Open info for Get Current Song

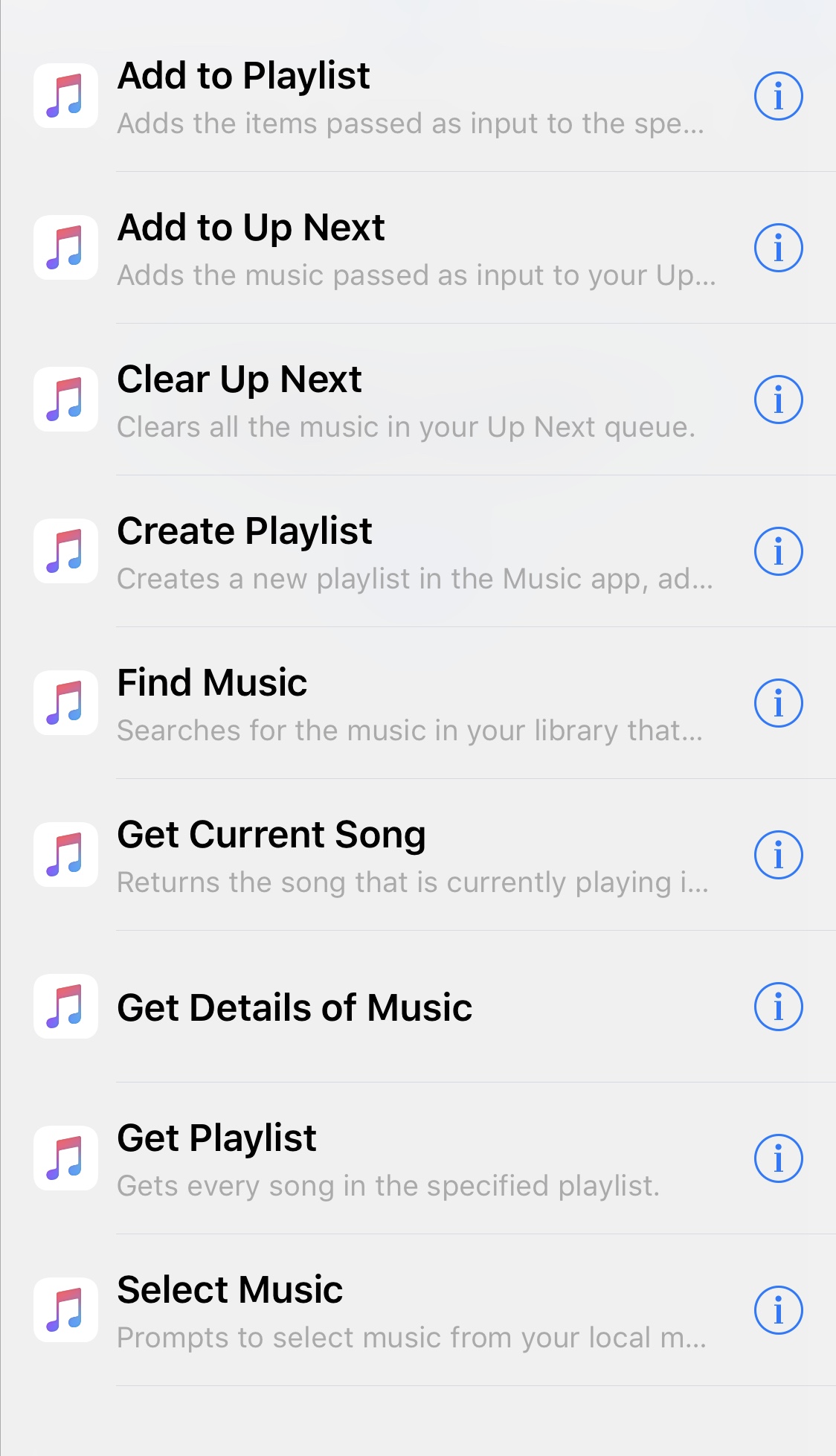pyautogui.click(x=778, y=855)
